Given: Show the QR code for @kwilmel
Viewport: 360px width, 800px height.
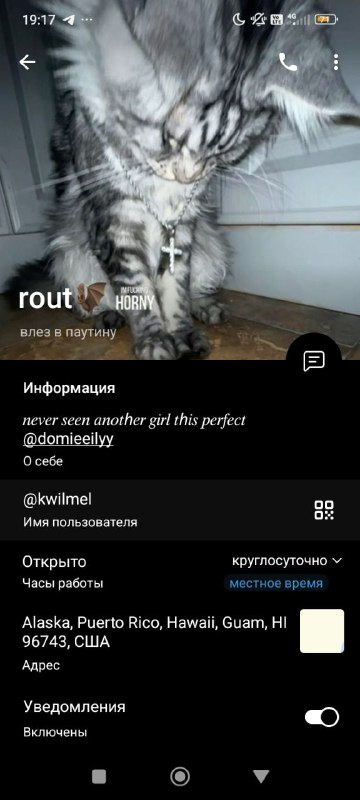Looking at the screenshot, I should (x=324, y=510).
